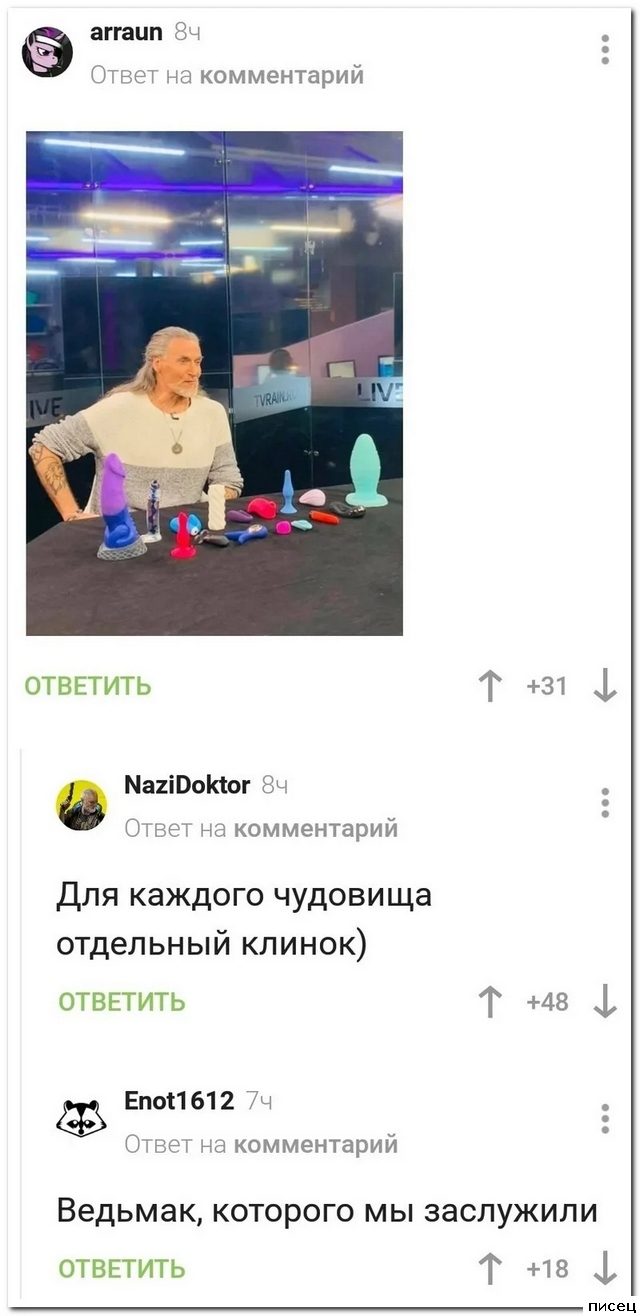Open Enot1612's profile
Viewport: 640px width, 1316px height.
[178, 1101]
